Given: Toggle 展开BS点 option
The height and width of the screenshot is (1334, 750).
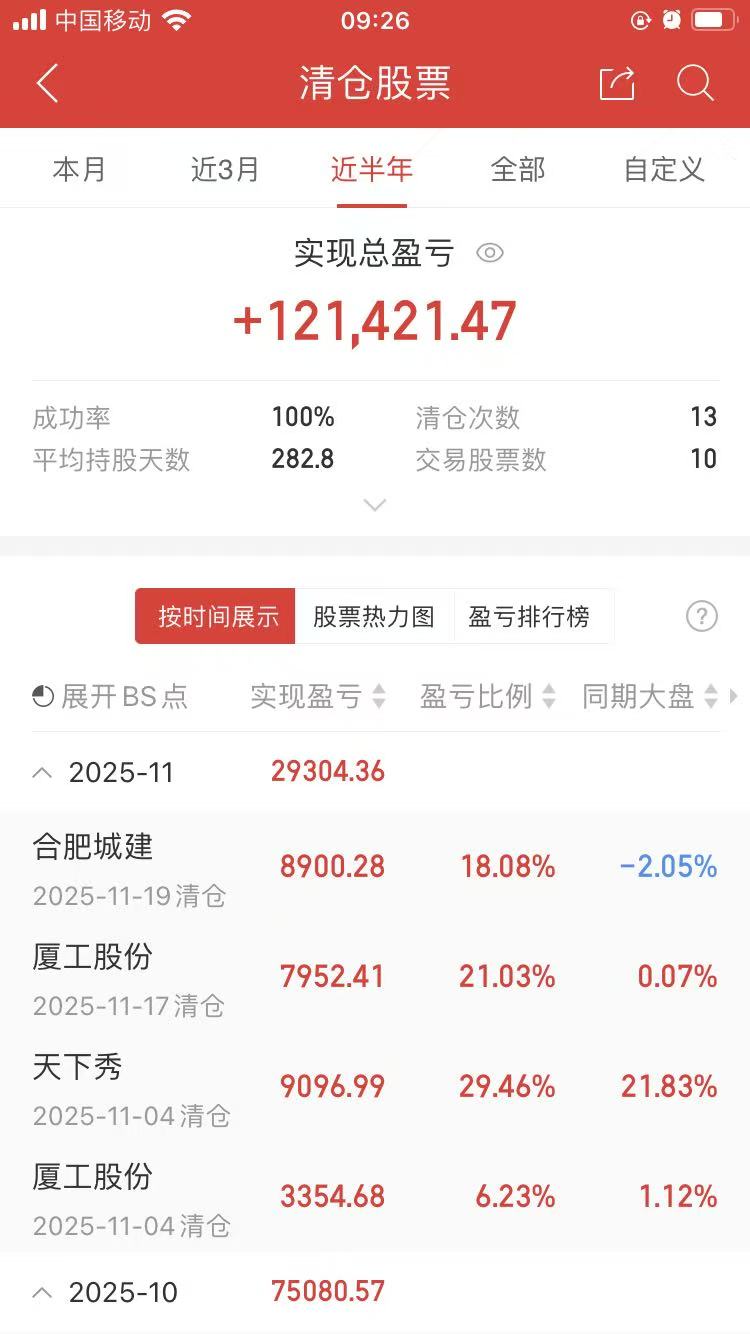Looking at the screenshot, I should tap(110, 697).
